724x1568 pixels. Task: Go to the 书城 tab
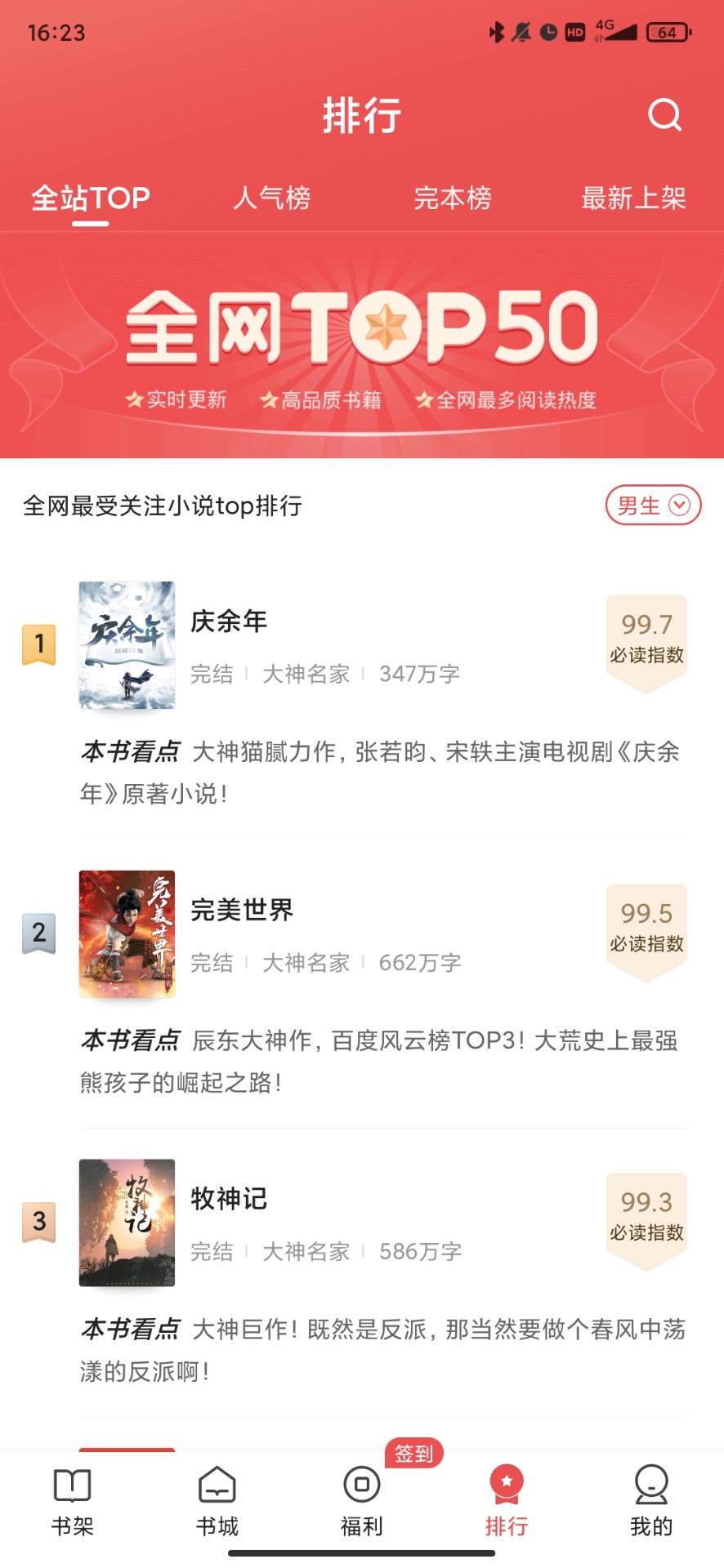pos(217,1501)
